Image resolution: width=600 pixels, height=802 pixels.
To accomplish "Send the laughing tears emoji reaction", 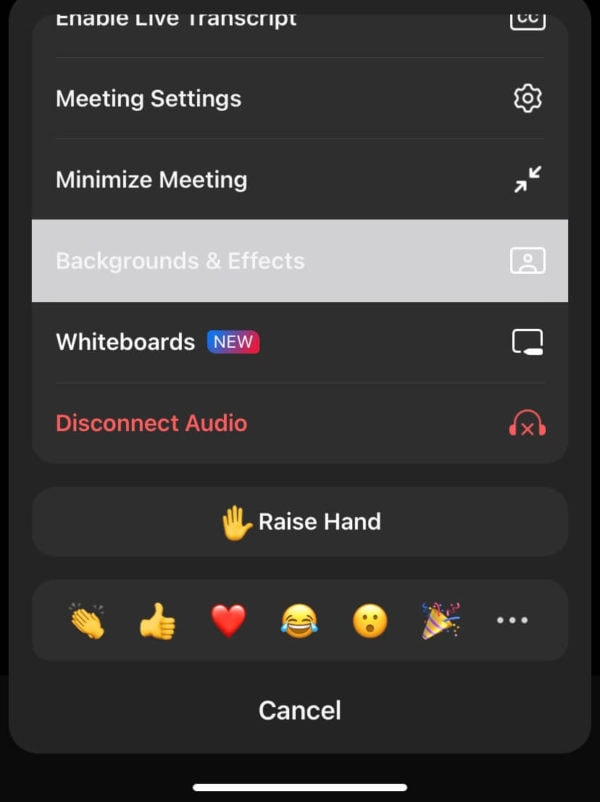I will click(299, 621).
